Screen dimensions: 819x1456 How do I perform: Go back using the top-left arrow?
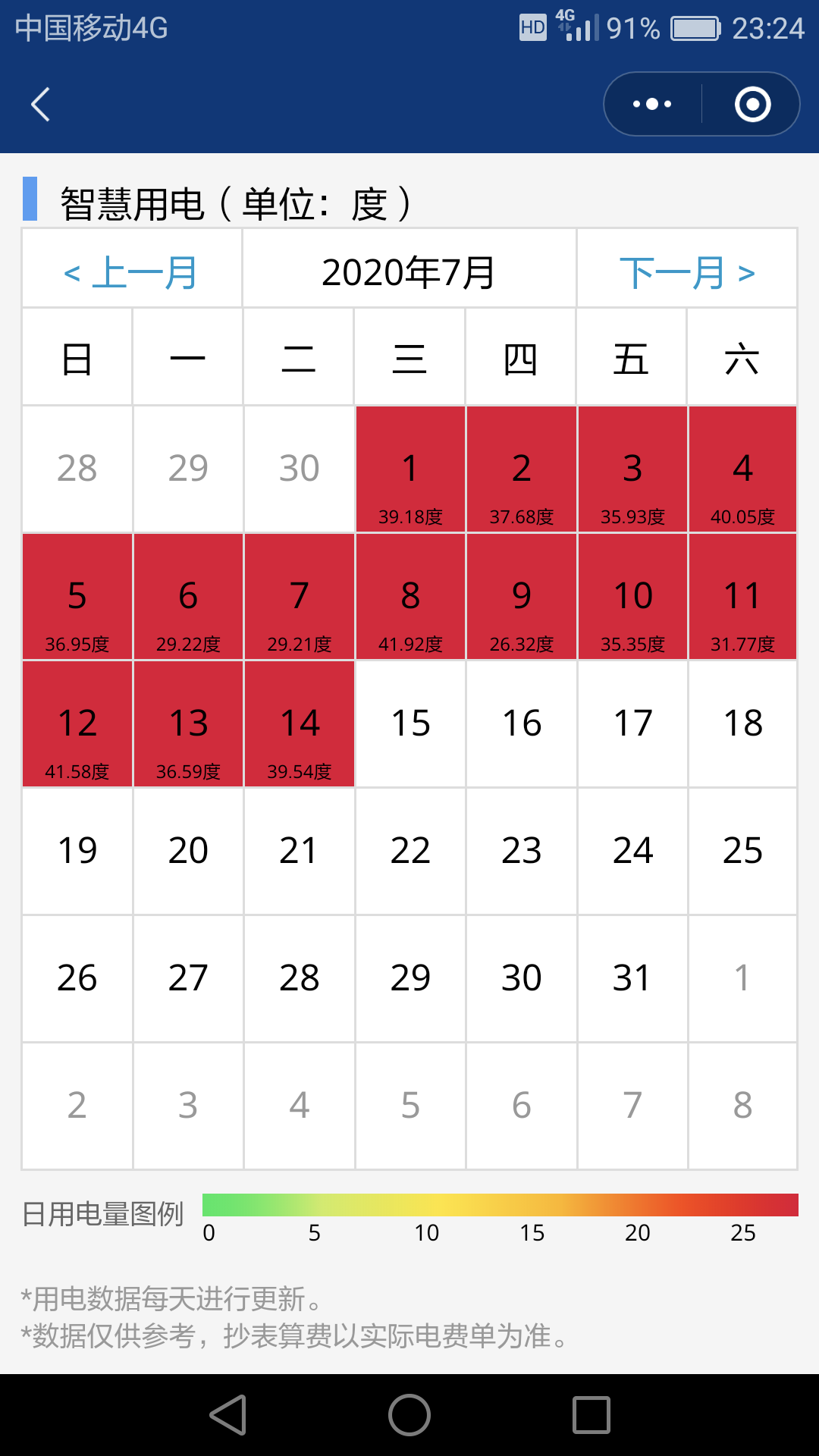[x=40, y=105]
